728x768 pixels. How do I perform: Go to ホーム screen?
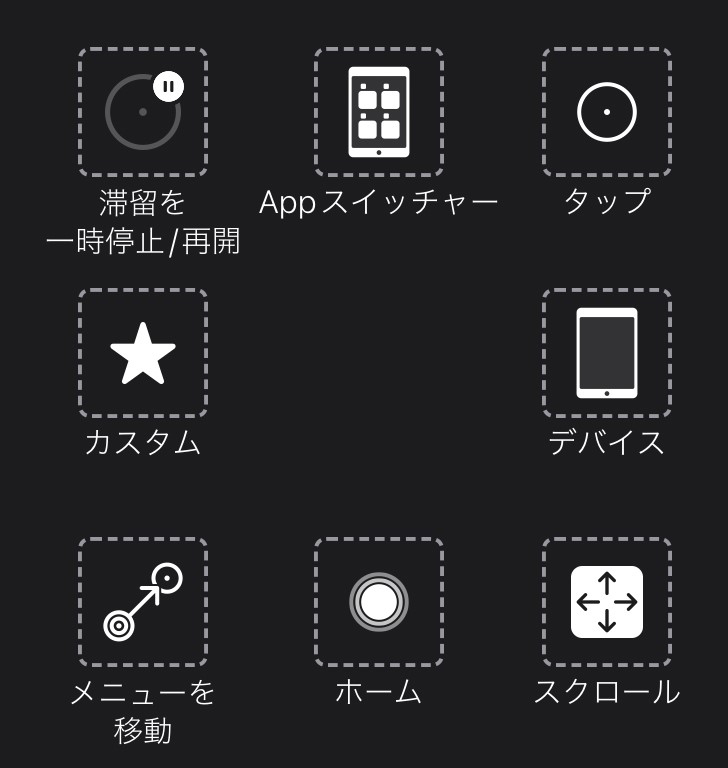tap(378, 602)
